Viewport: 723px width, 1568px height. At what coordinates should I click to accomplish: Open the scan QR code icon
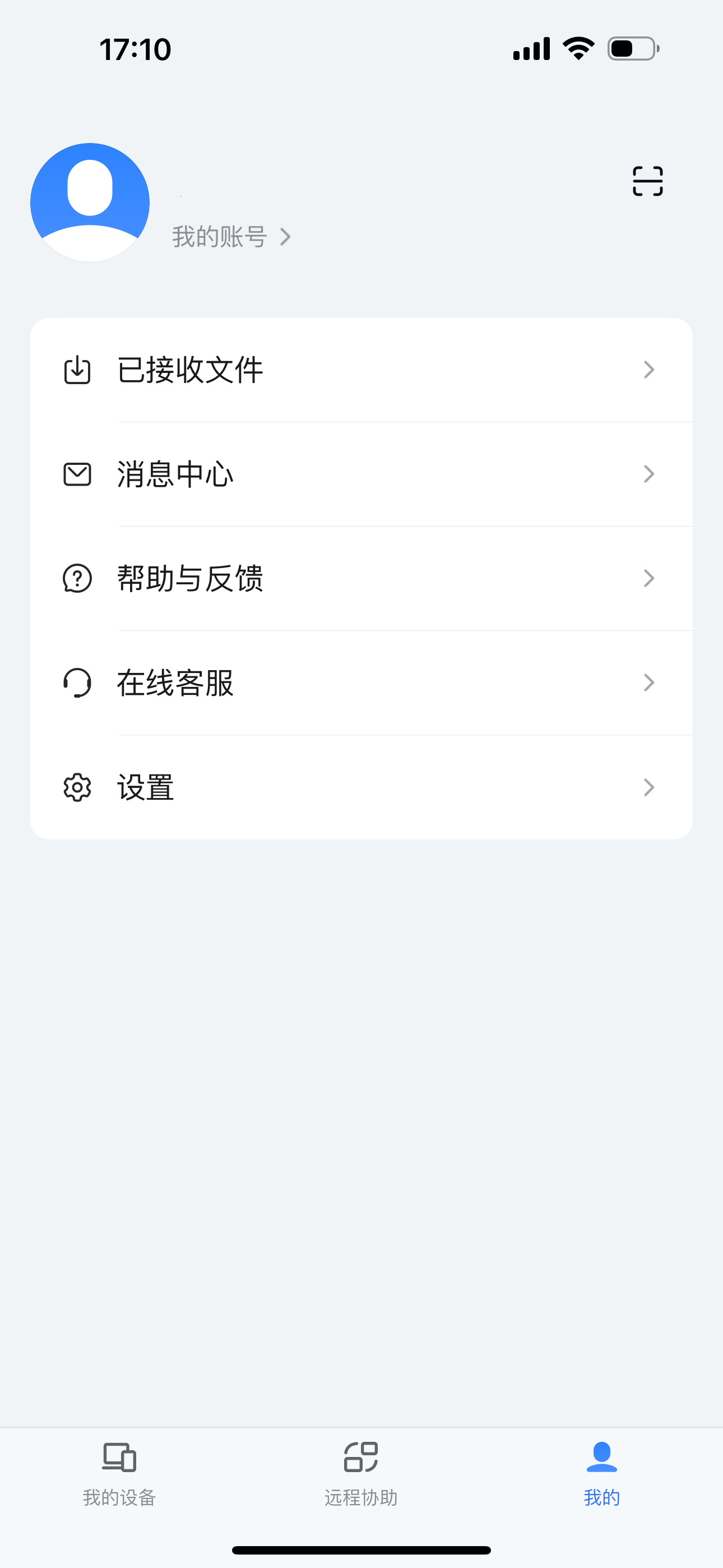coord(647,181)
